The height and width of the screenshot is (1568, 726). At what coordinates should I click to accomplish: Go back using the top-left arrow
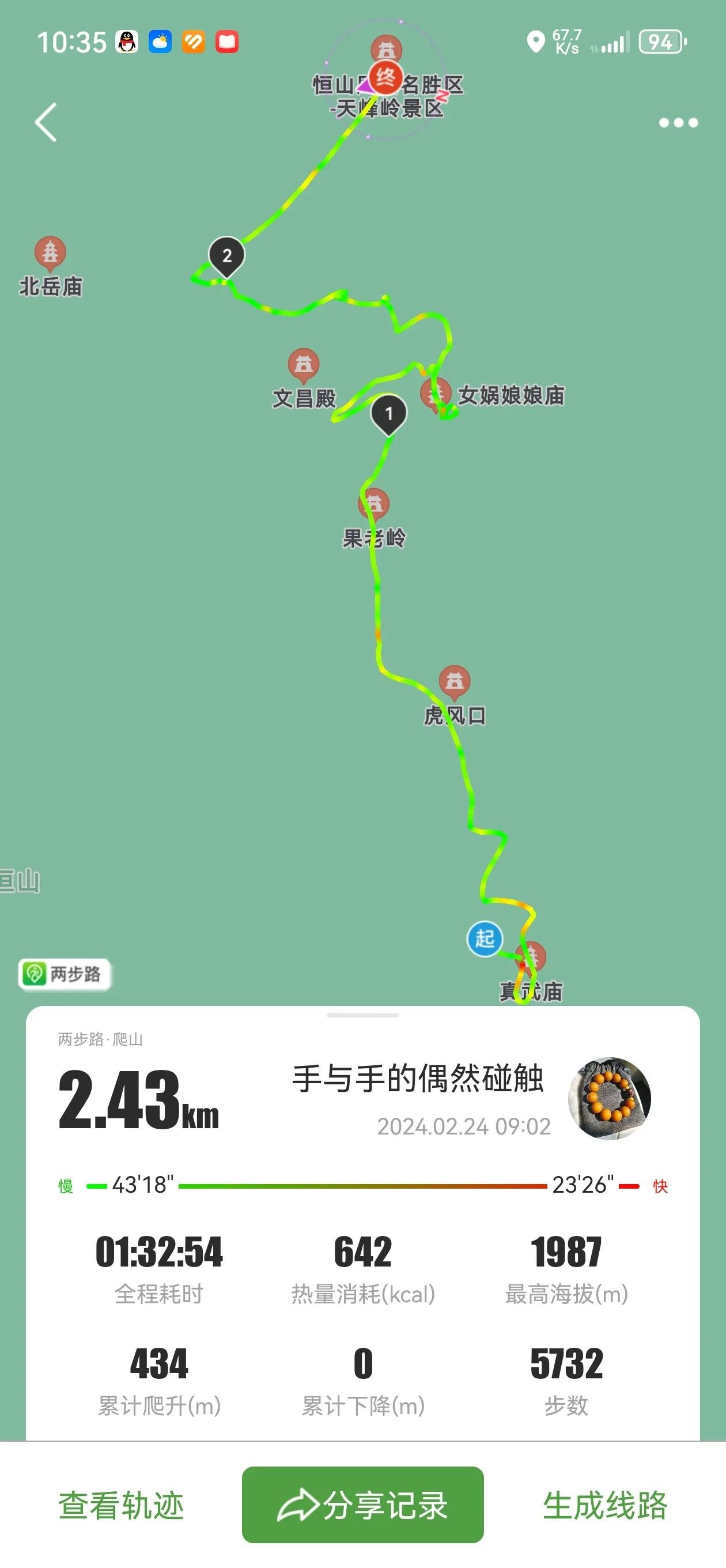coord(46,122)
